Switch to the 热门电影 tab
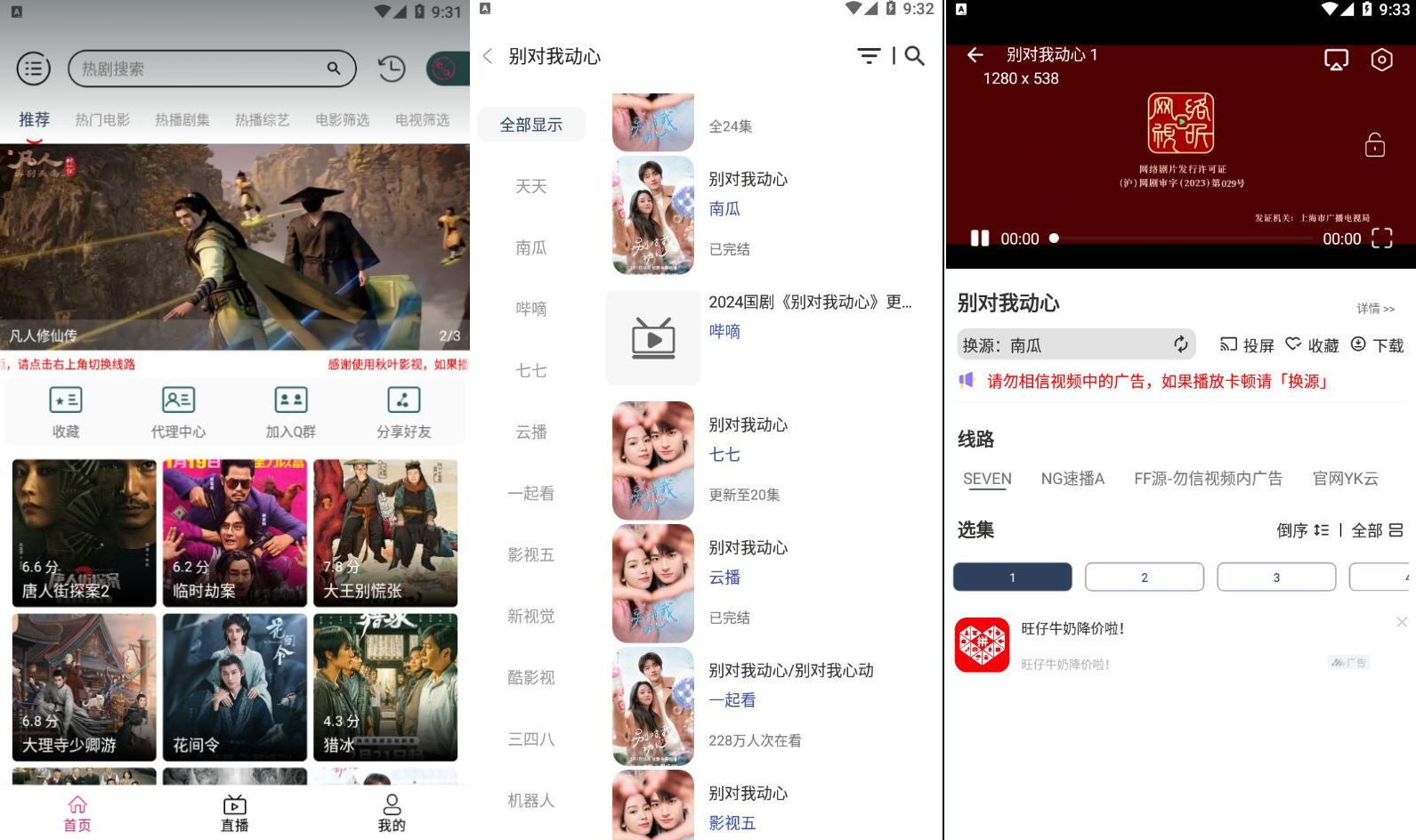1416x840 pixels. (x=102, y=119)
